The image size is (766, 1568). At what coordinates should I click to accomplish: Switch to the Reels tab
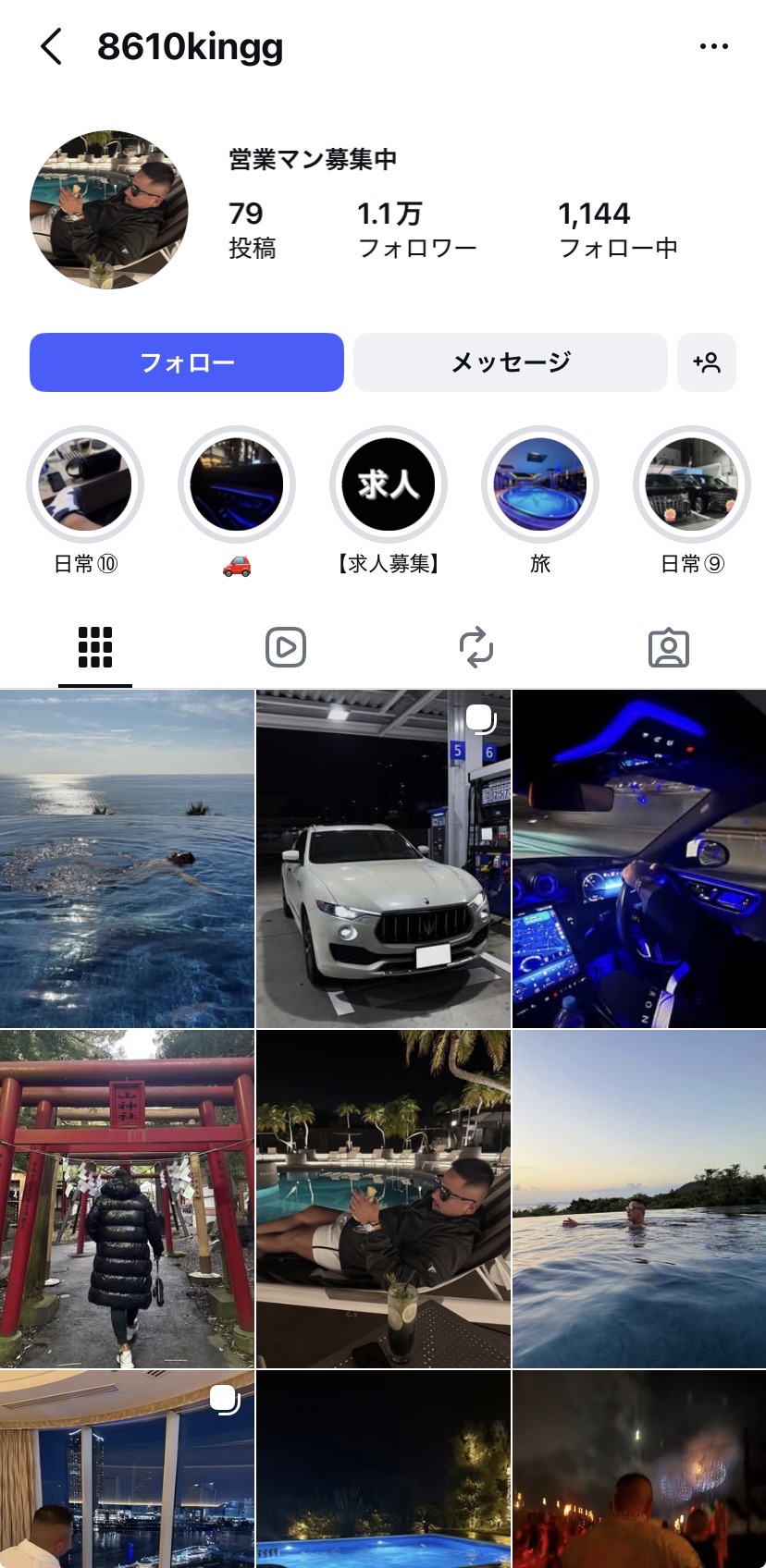tap(286, 647)
